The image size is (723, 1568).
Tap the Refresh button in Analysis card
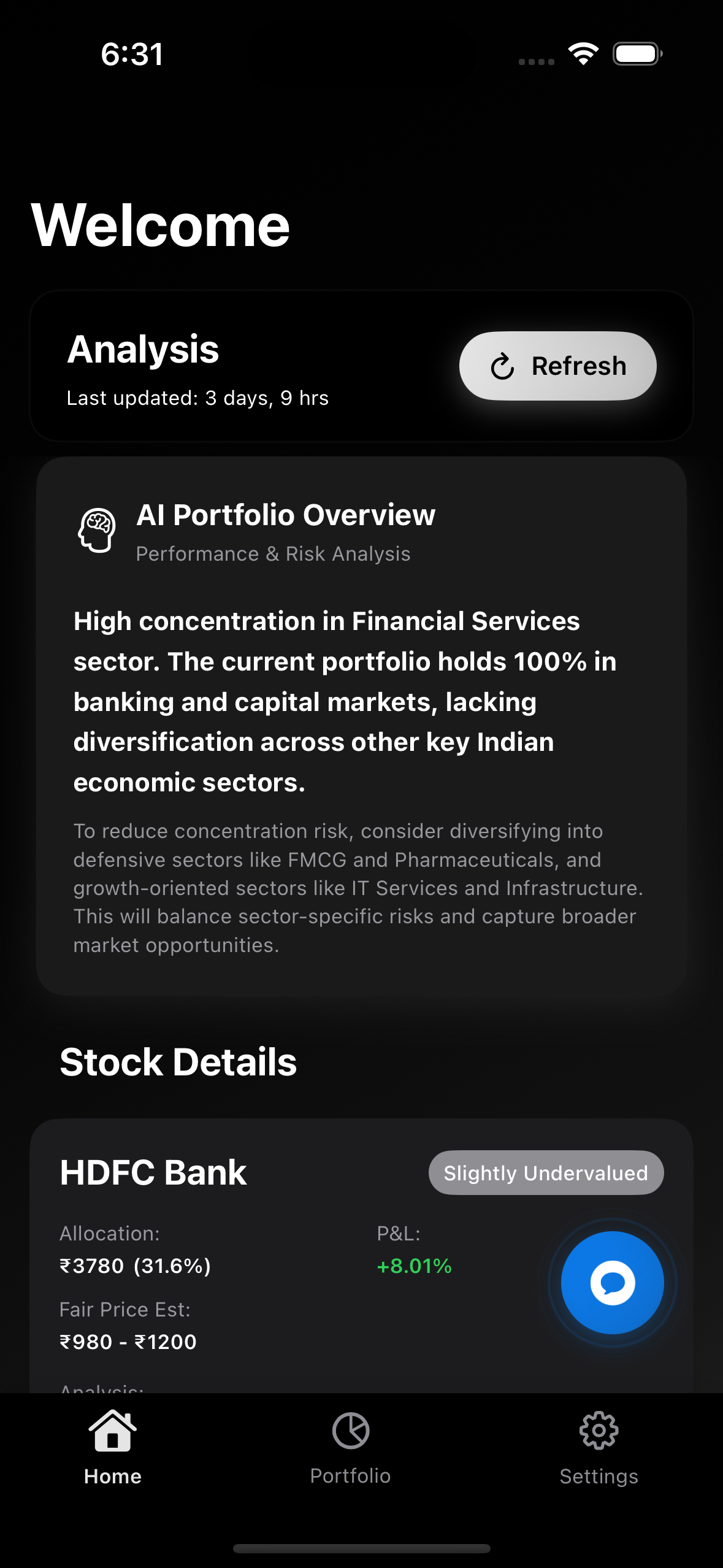557,366
